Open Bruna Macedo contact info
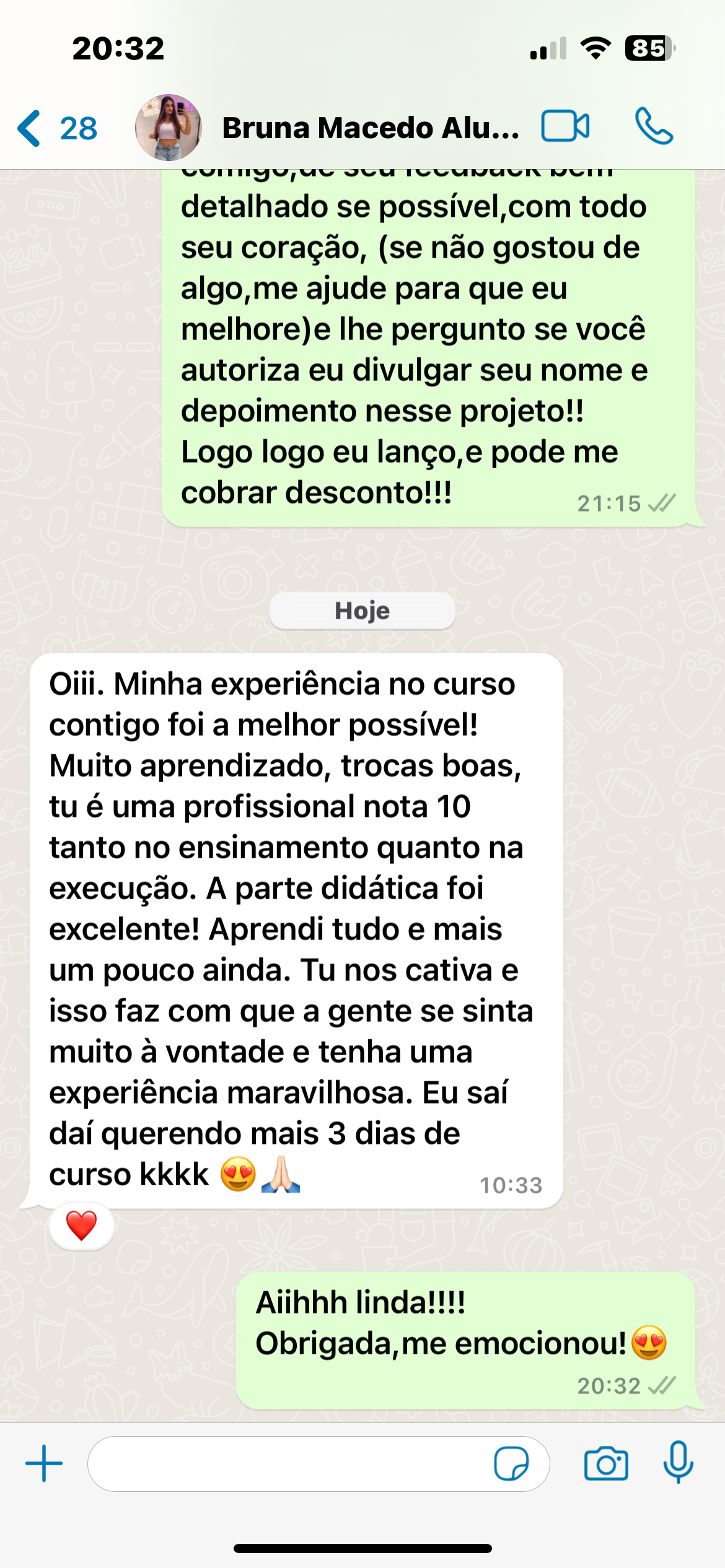The height and width of the screenshot is (1568, 725). pos(370,128)
